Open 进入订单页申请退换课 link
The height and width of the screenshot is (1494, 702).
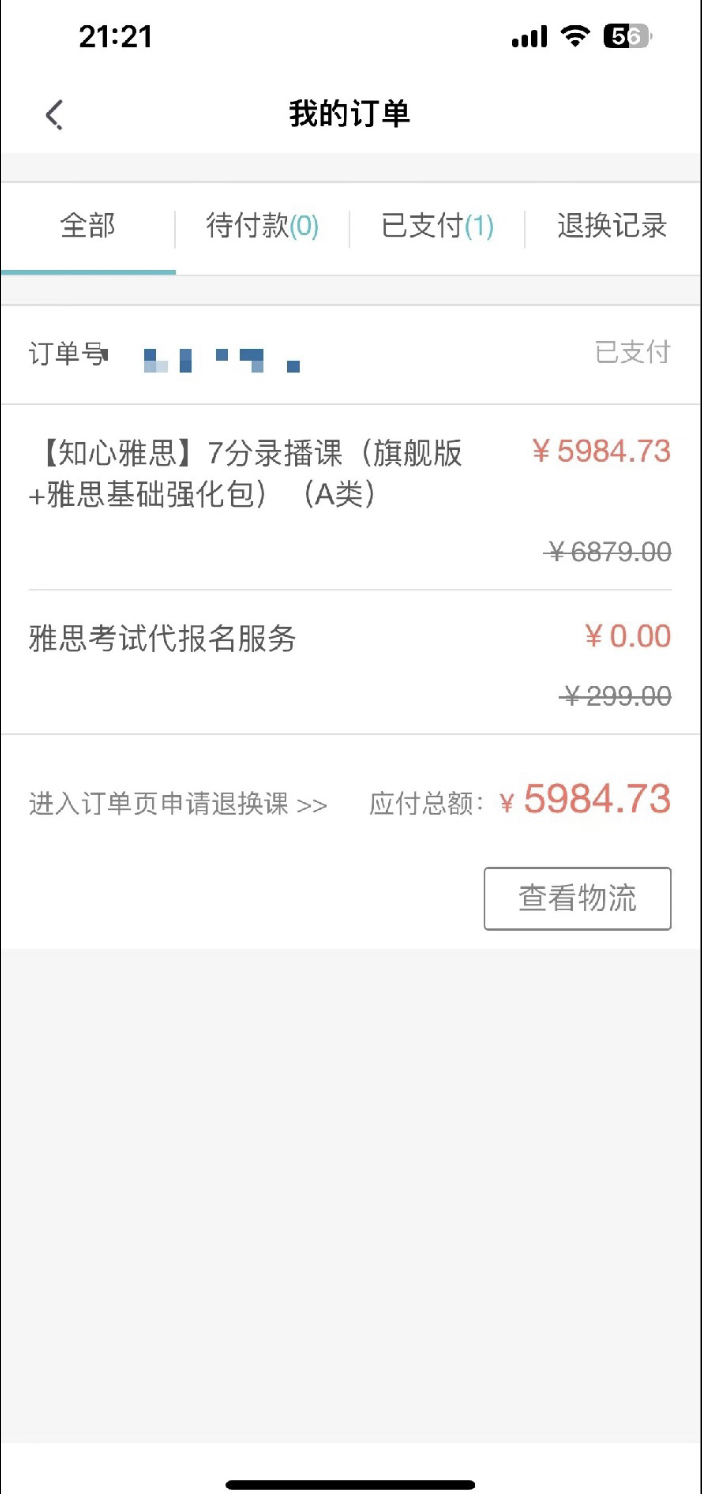point(178,805)
